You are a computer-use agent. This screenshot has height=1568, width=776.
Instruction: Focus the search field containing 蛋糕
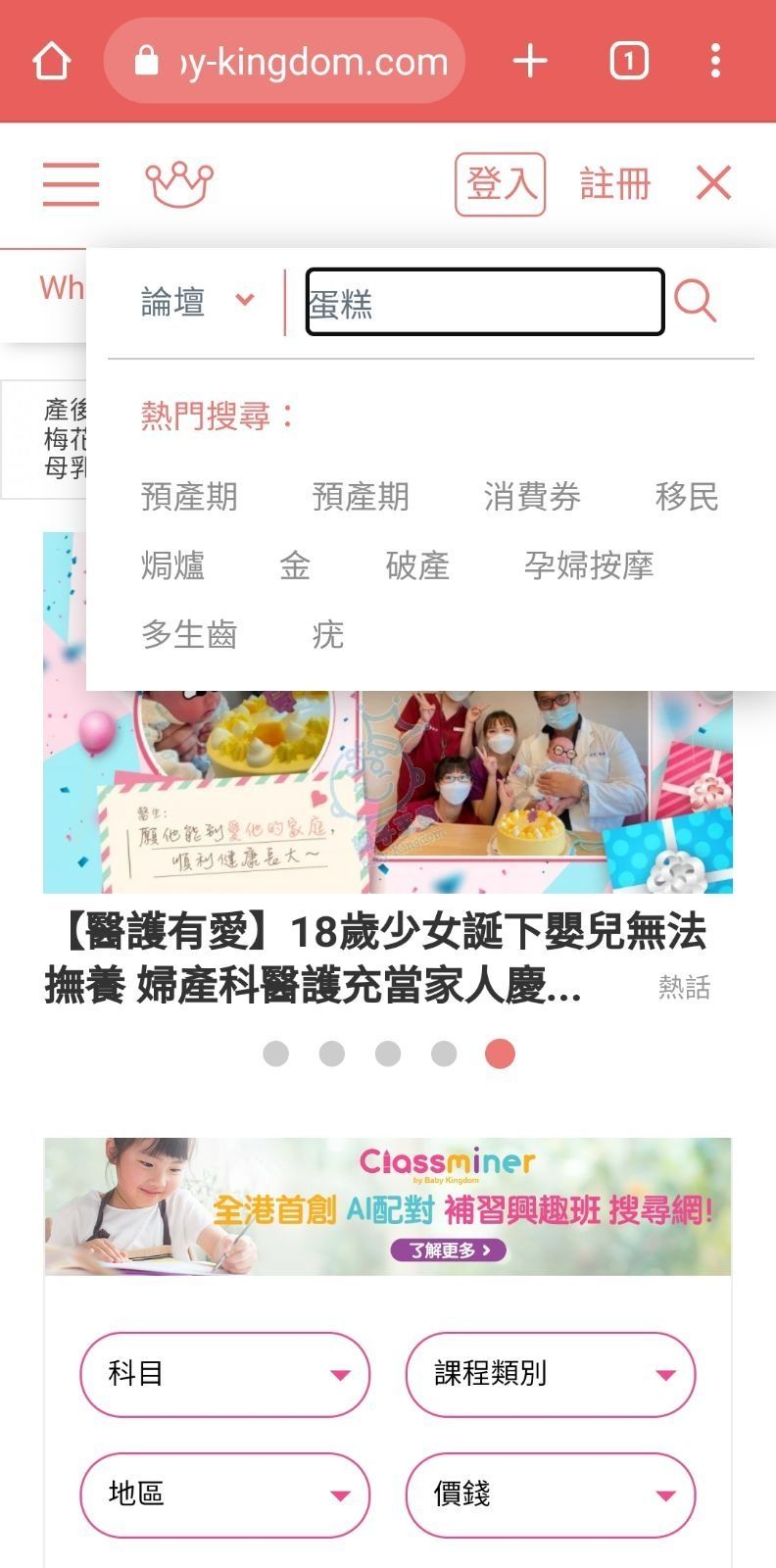point(485,302)
